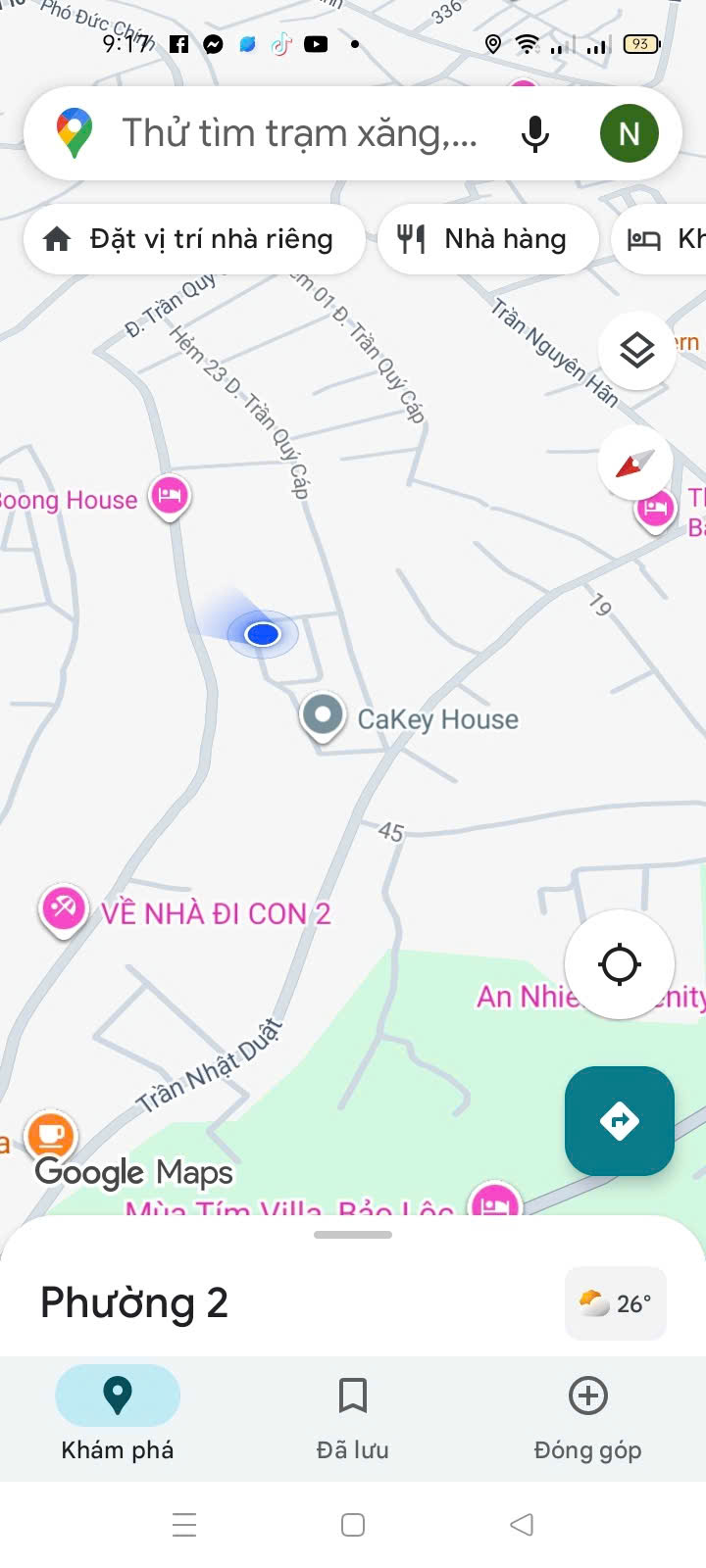Screen dimensions: 706x1568
Task: Open directions with the teal arrow button
Action: (x=620, y=1121)
